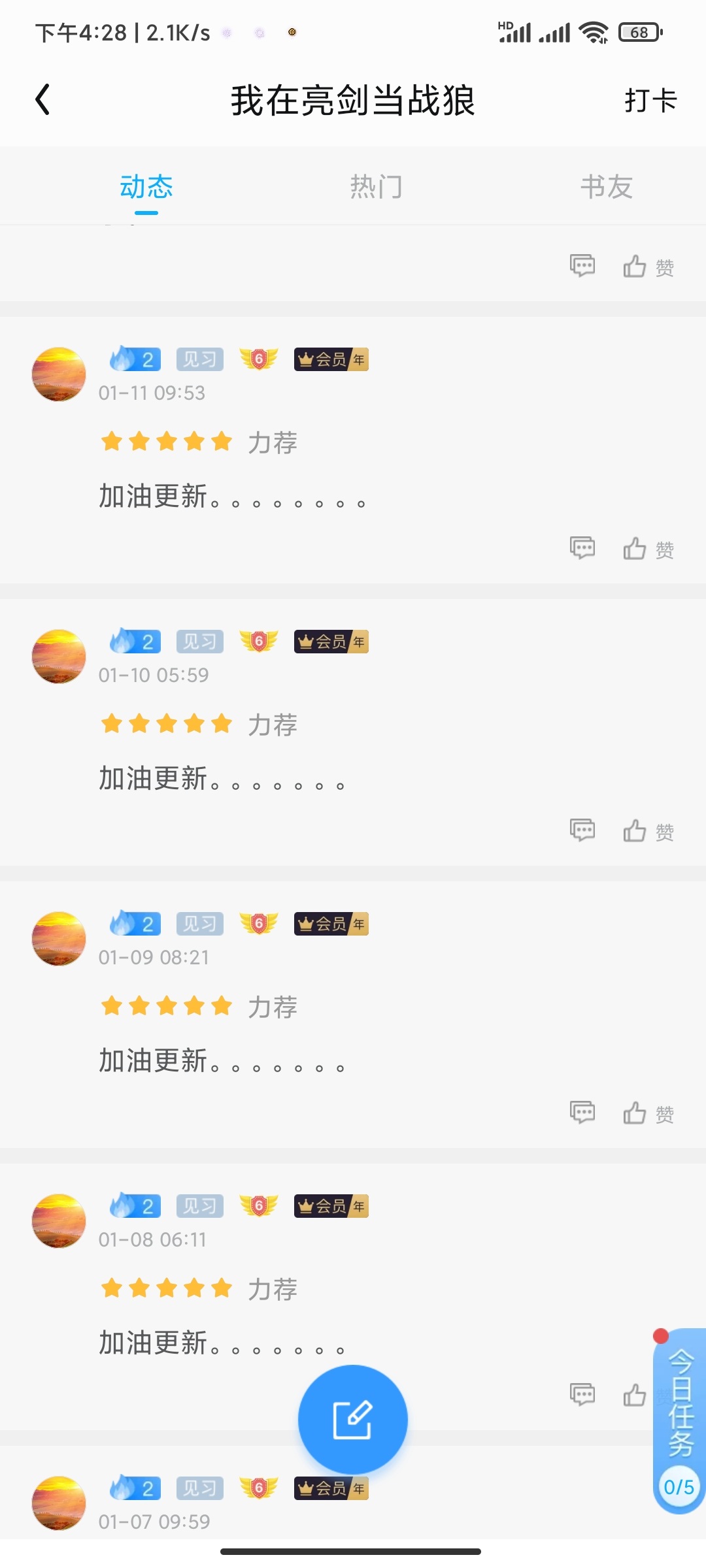Like the 01-11 09:53 review
Screen dimensions: 706x1568
(647, 549)
